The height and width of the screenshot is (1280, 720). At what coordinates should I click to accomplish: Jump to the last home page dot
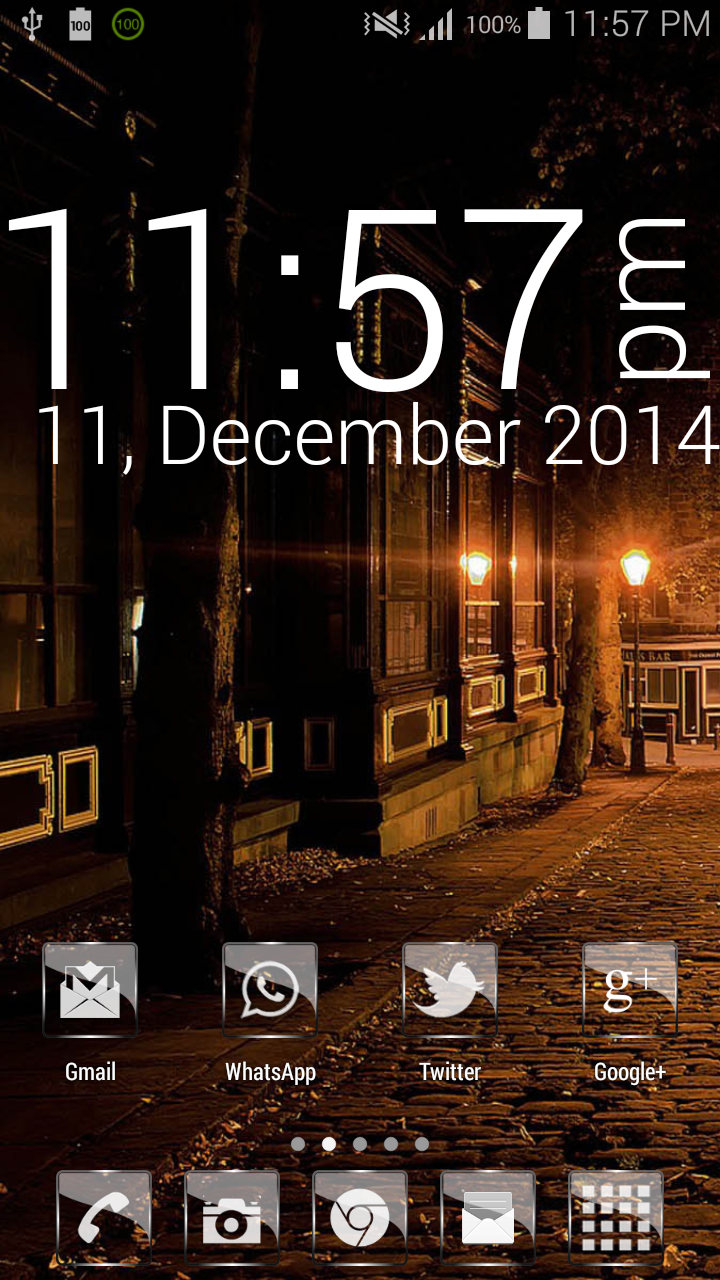point(422,1144)
